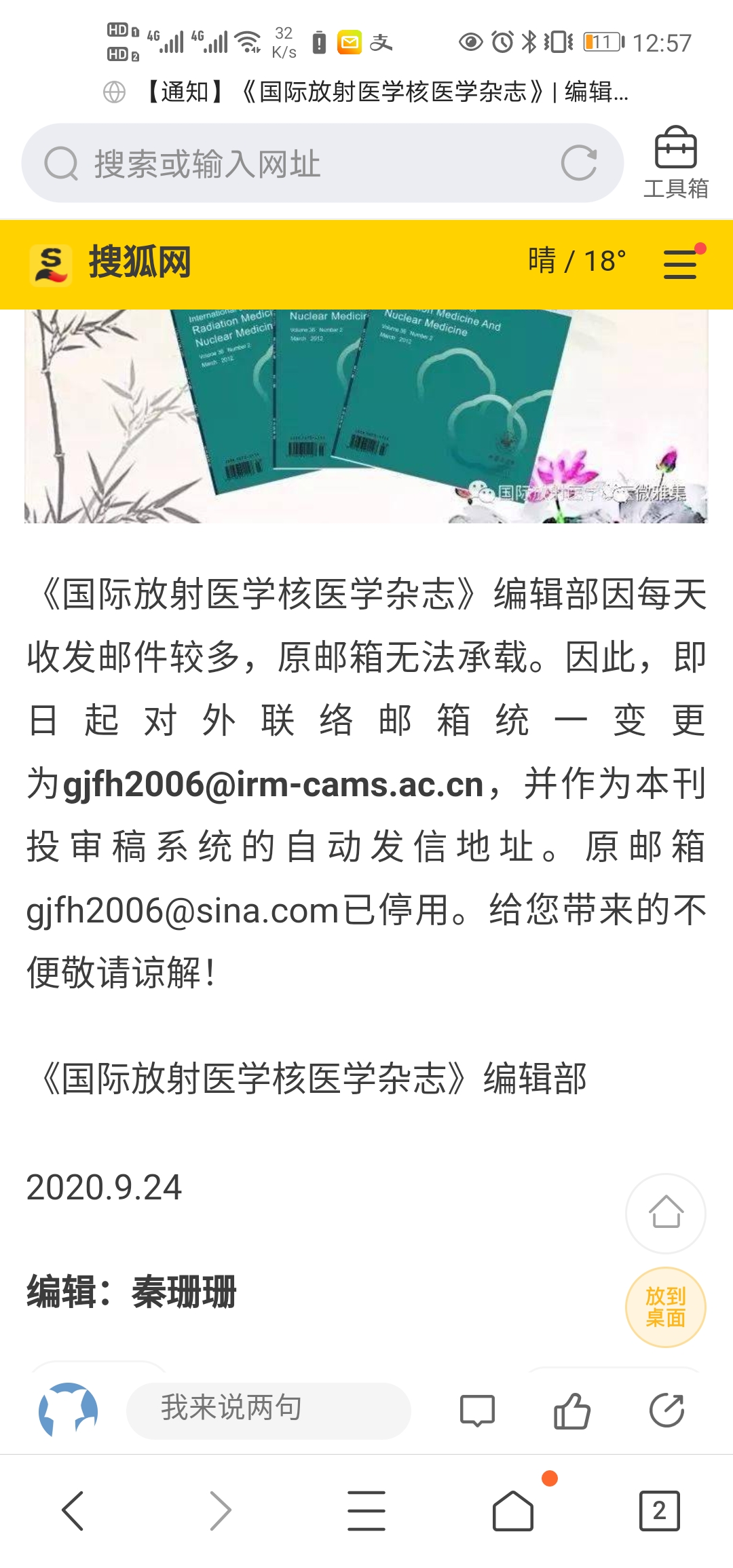Viewport: 733px width, 1568px height.
Task: Go back to the previous page
Action: coord(73,1511)
